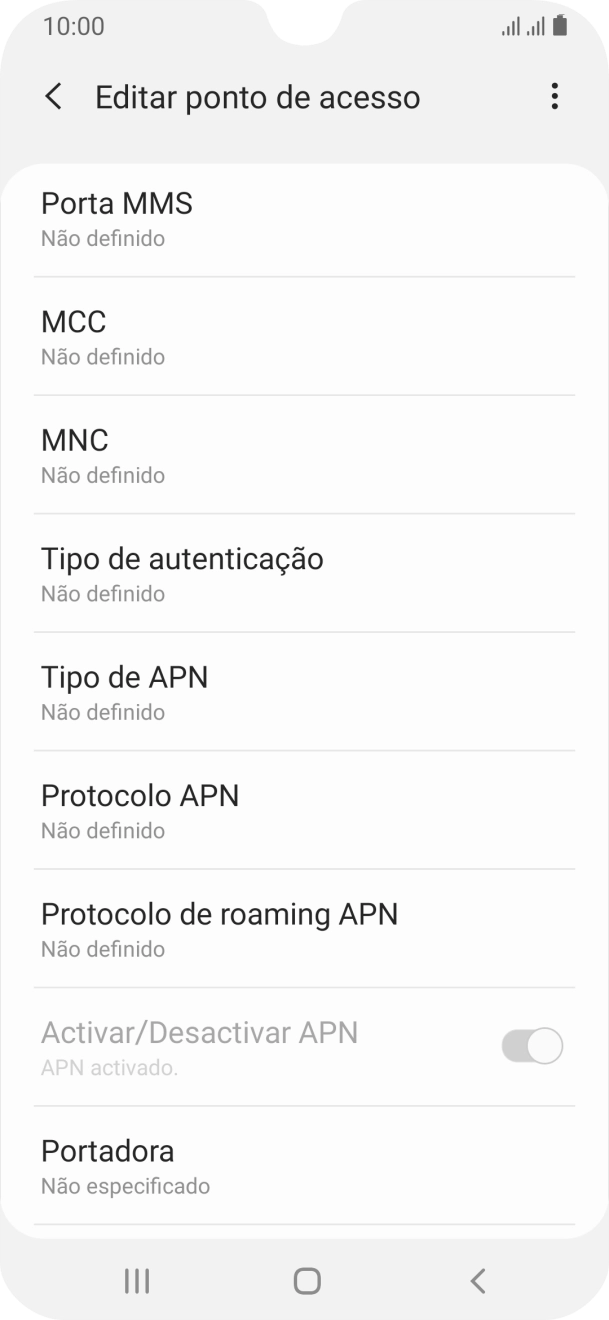Open the three-dot overflow menu

pyautogui.click(x=554, y=97)
